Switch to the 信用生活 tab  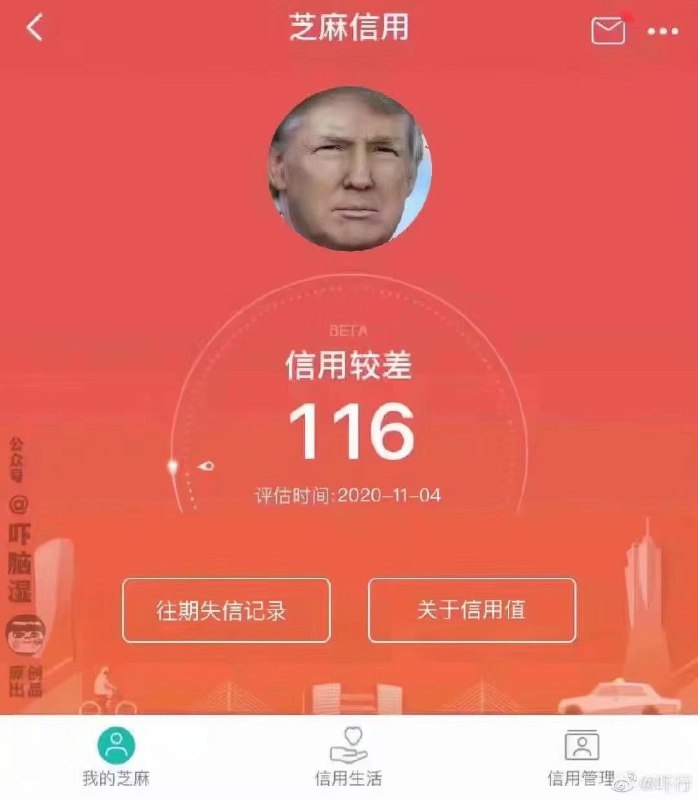(x=349, y=756)
